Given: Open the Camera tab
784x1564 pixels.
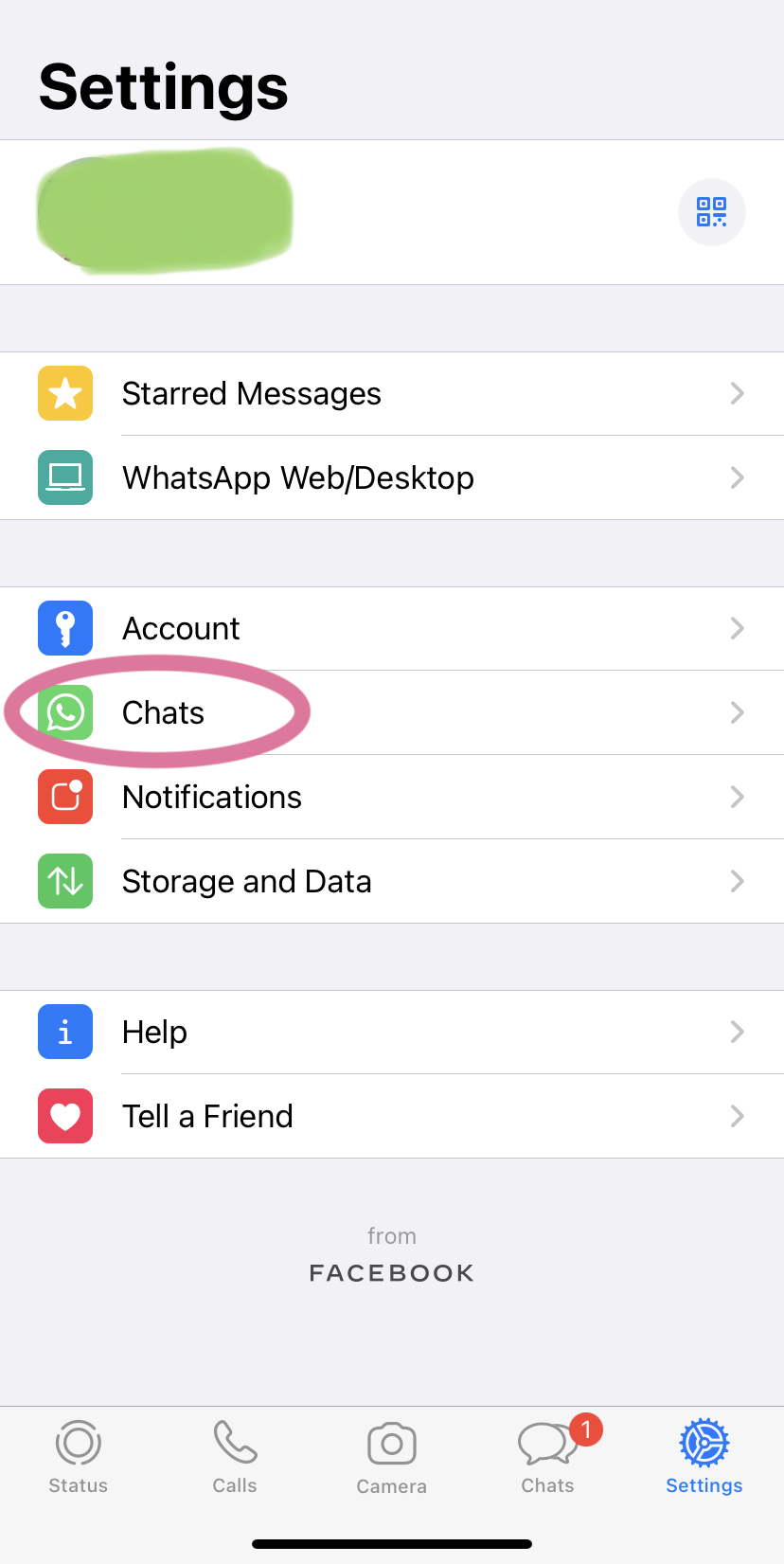Looking at the screenshot, I should [x=391, y=1456].
